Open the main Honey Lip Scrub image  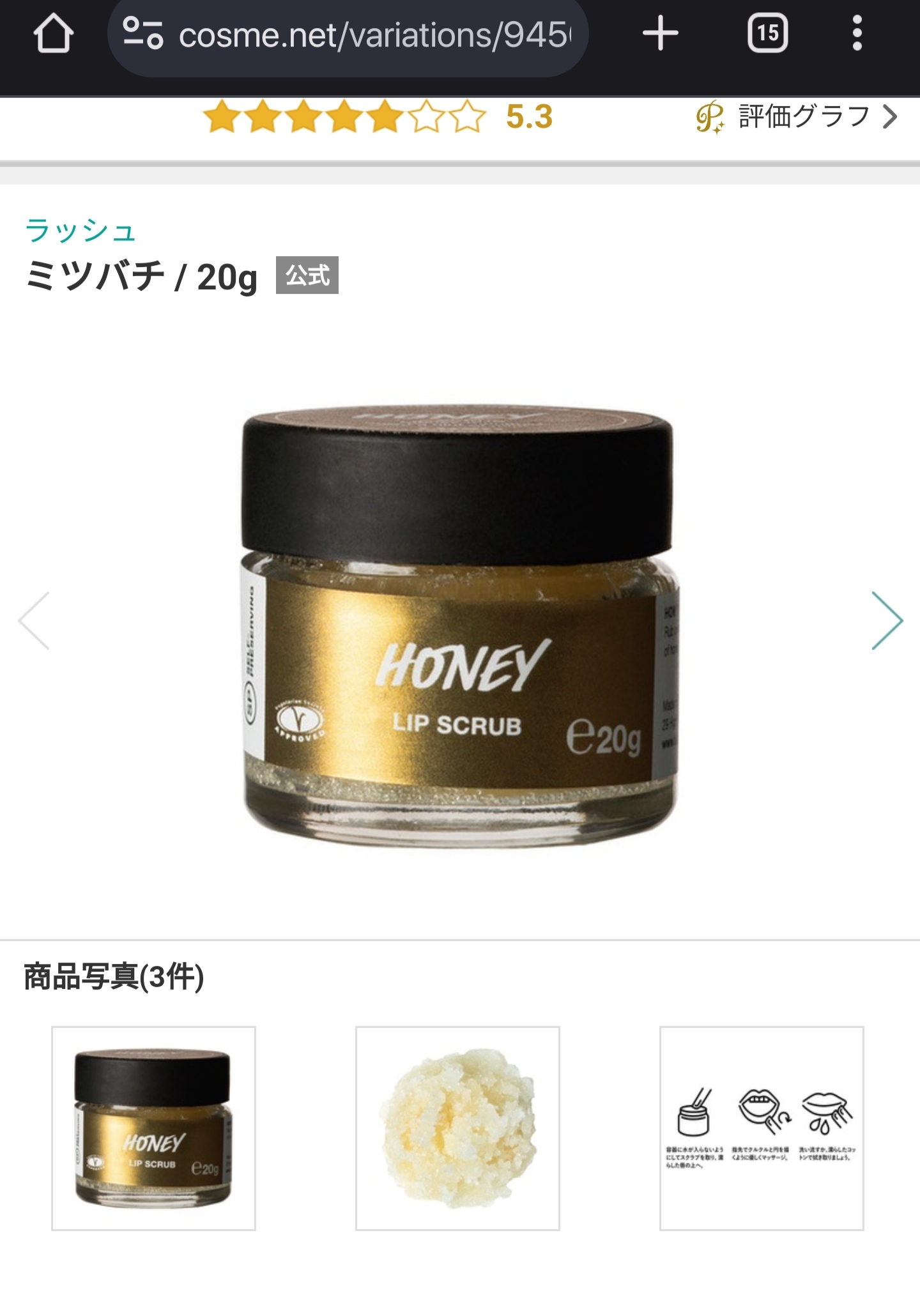459,626
